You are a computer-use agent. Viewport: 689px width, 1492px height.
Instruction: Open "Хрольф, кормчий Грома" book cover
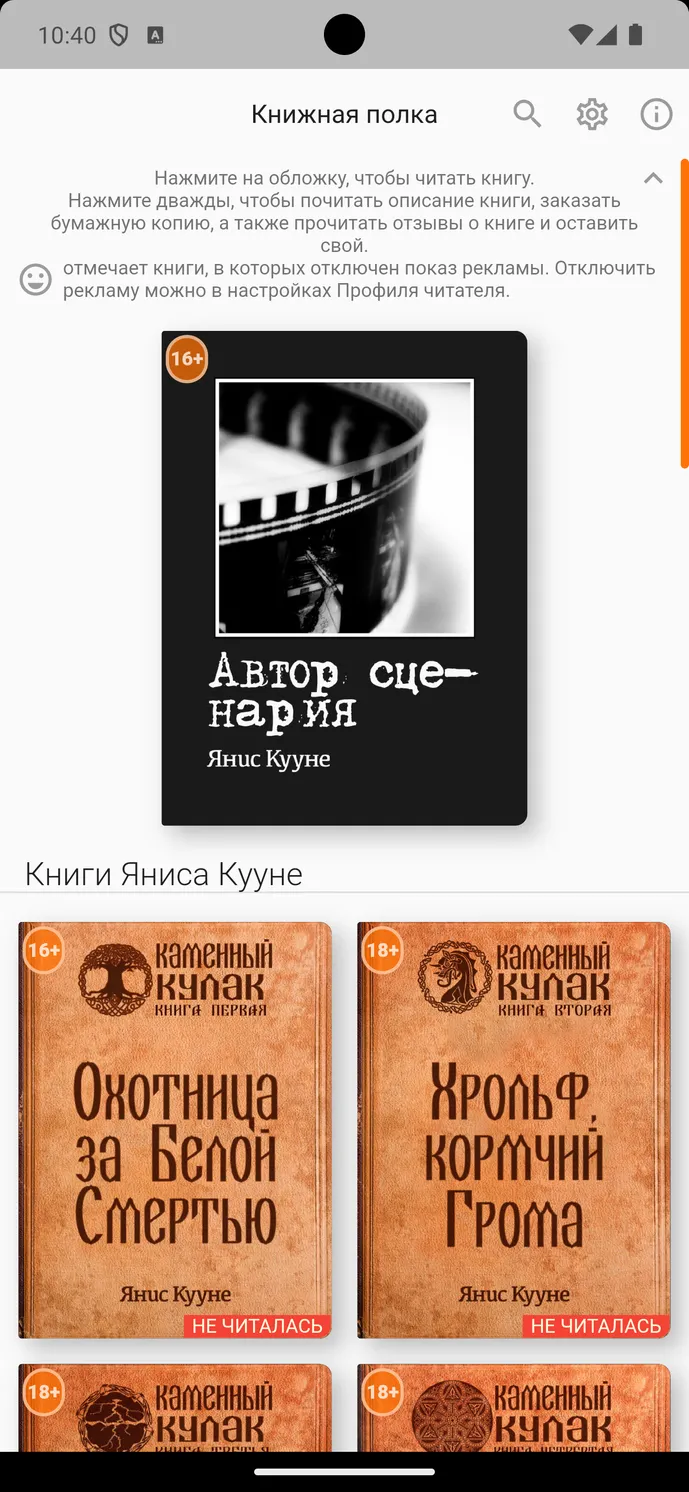(514, 1130)
